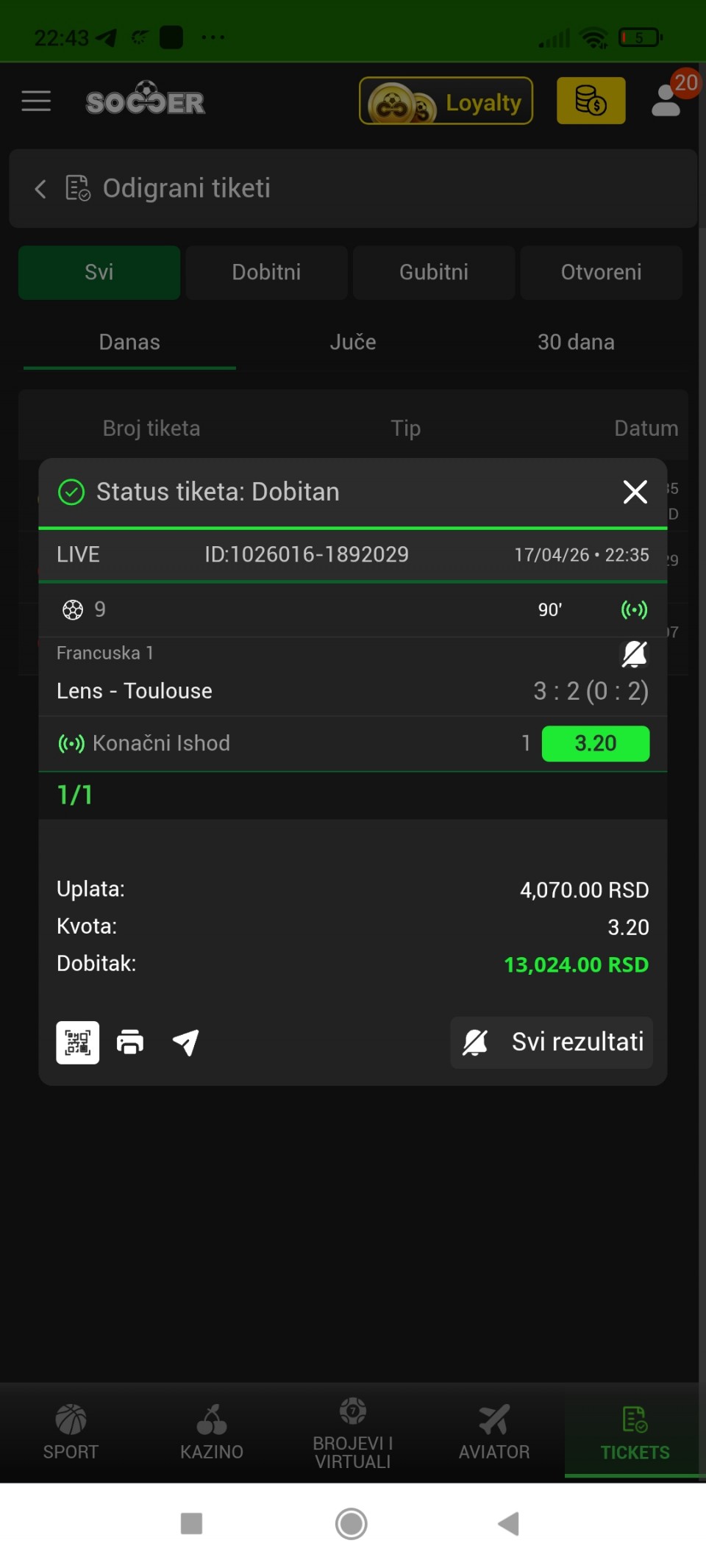Share the ticket via paper plane icon
Viewport: 706px width, 1568px height.
point(185,1042)
